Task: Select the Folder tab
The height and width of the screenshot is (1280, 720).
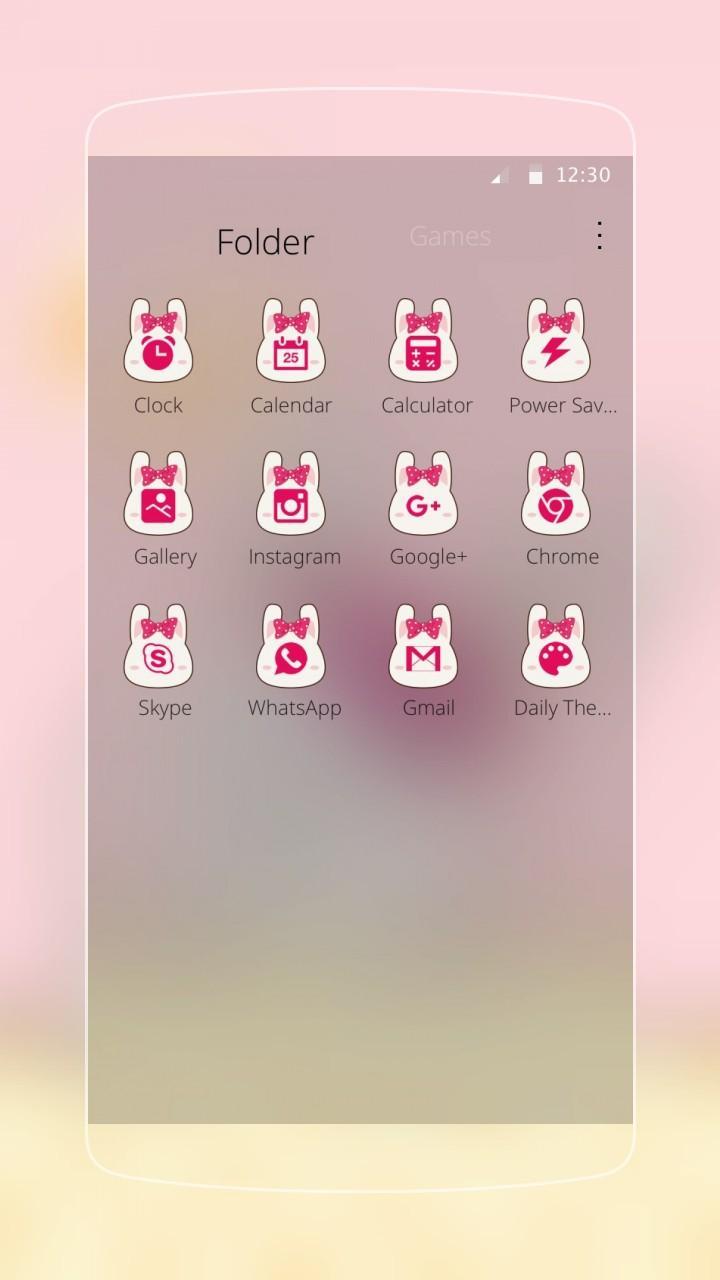Action: [x=265, y=241]
